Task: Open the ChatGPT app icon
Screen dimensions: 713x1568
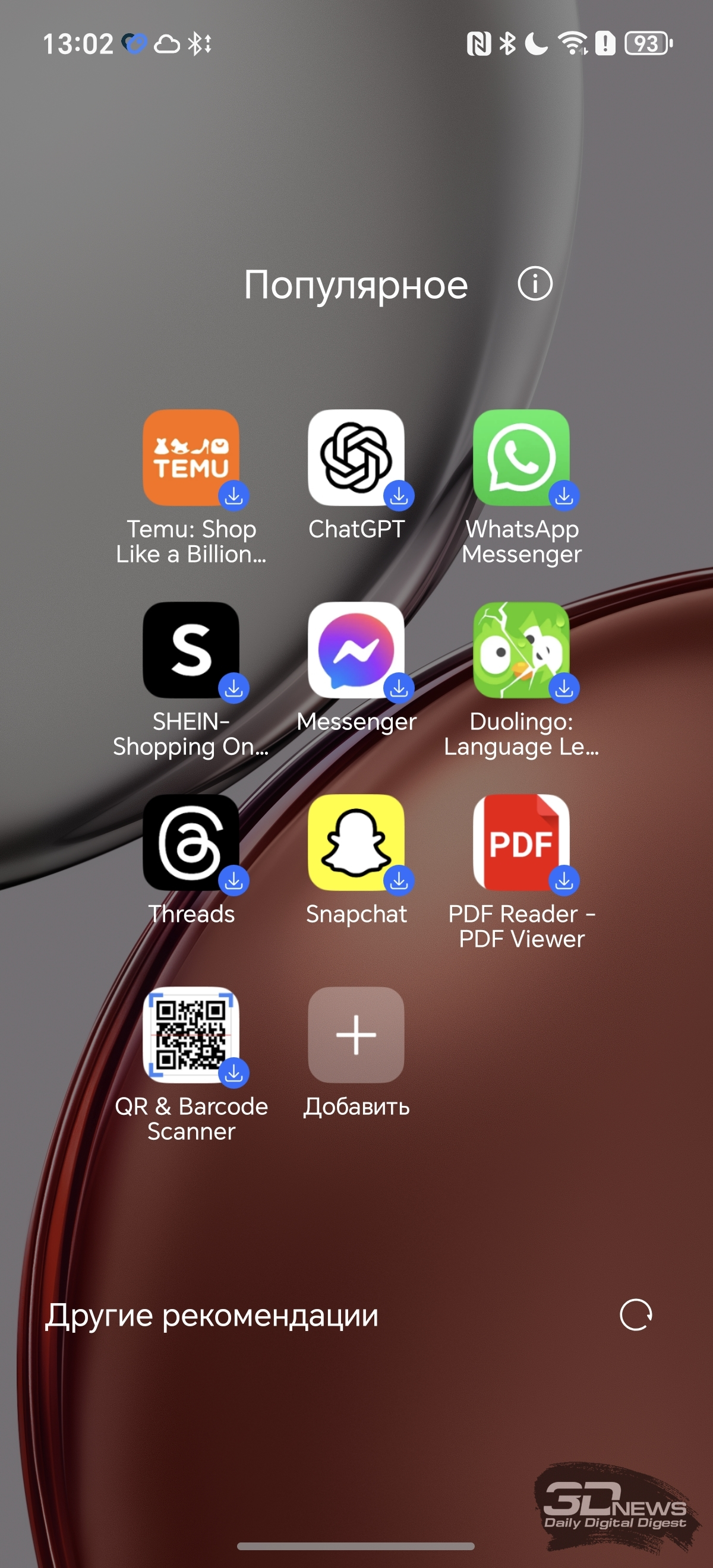Action: click(x=356, y=458)
